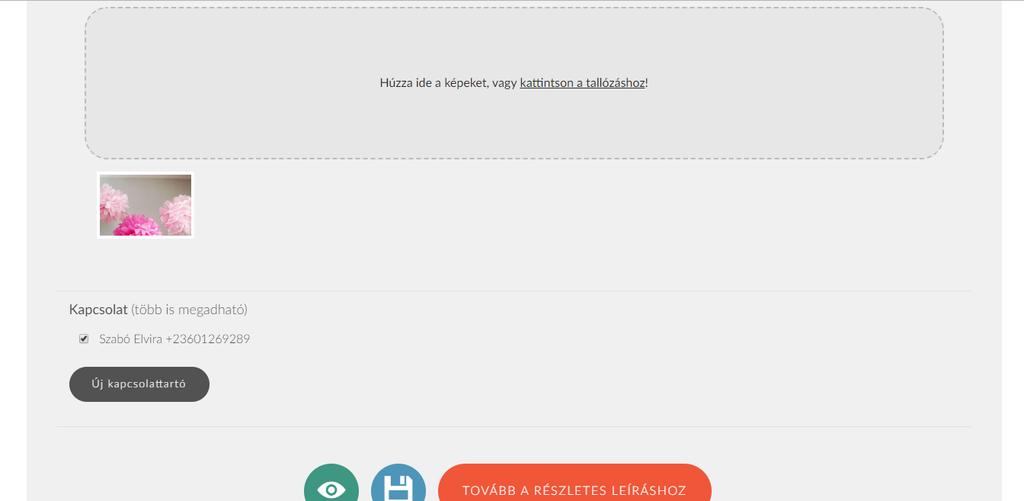Add a new contact with 'Új kapcsolattartó'

pyautogui.click(x=139, y=384)
